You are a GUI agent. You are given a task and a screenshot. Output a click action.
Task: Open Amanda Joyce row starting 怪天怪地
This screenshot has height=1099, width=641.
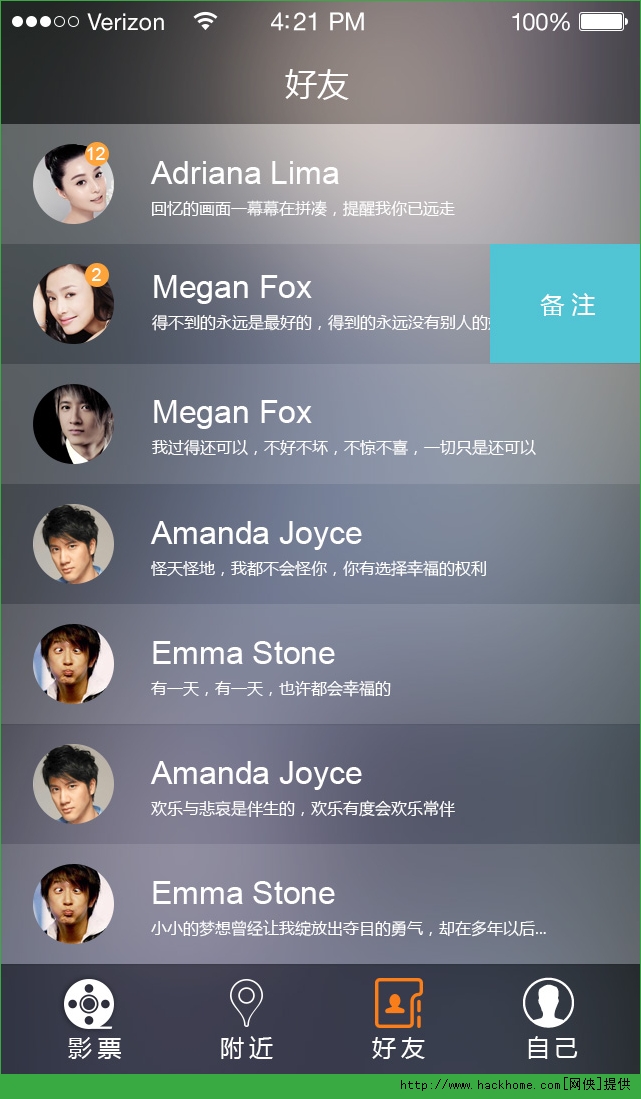[320, 543]
